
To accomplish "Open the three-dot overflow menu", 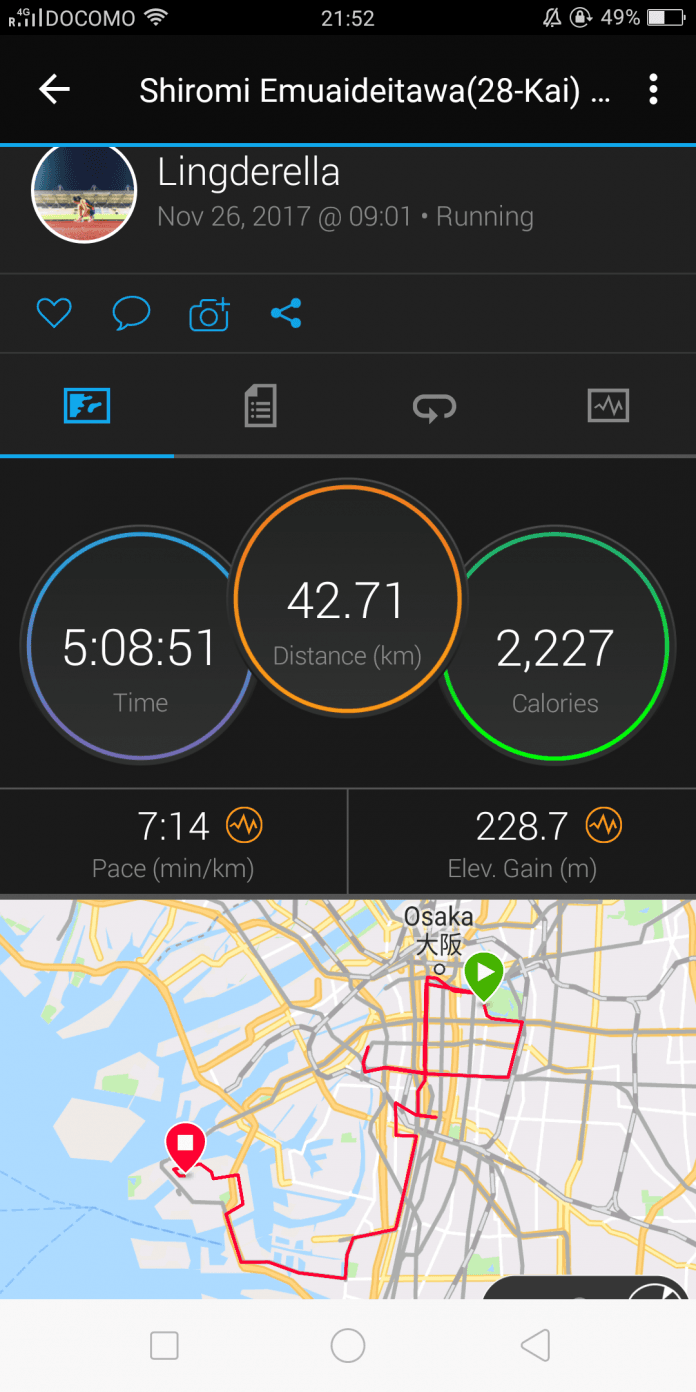I will (x=653, y=89).
